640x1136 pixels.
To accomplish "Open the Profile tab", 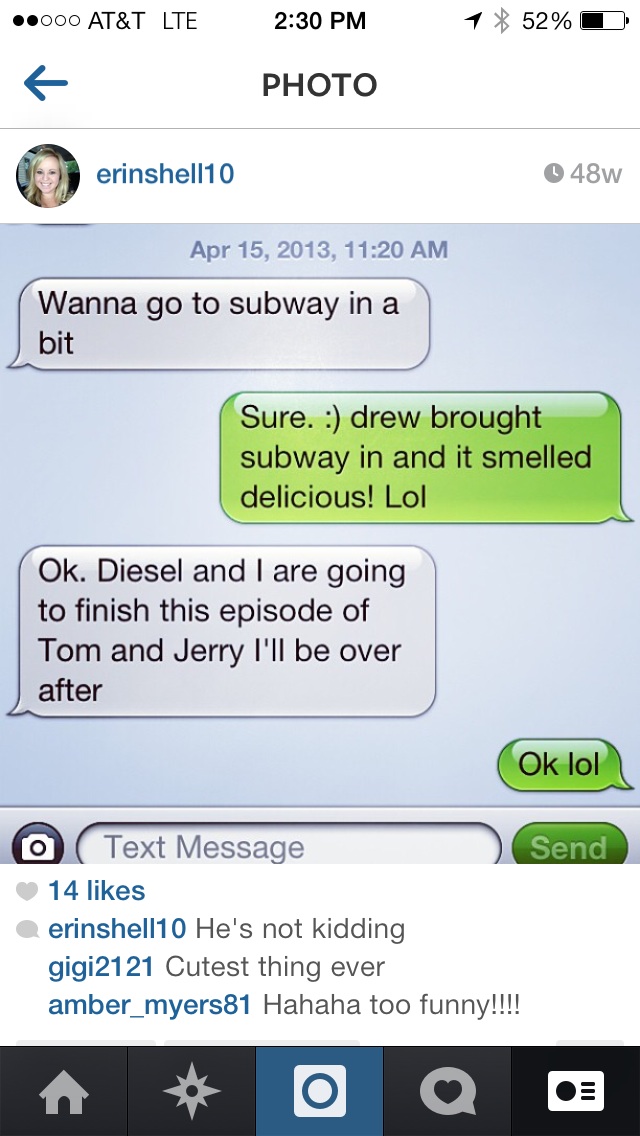I will [575, 1090].
